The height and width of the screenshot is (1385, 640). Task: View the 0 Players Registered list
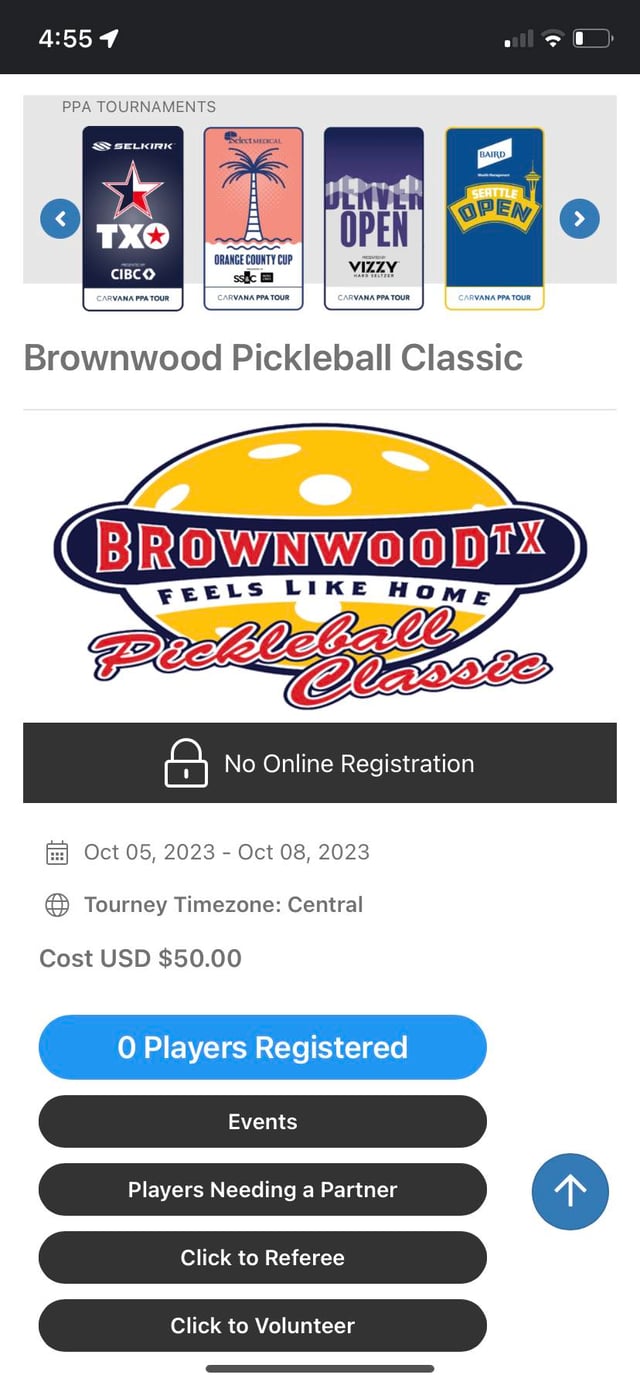pos(262,1047)
